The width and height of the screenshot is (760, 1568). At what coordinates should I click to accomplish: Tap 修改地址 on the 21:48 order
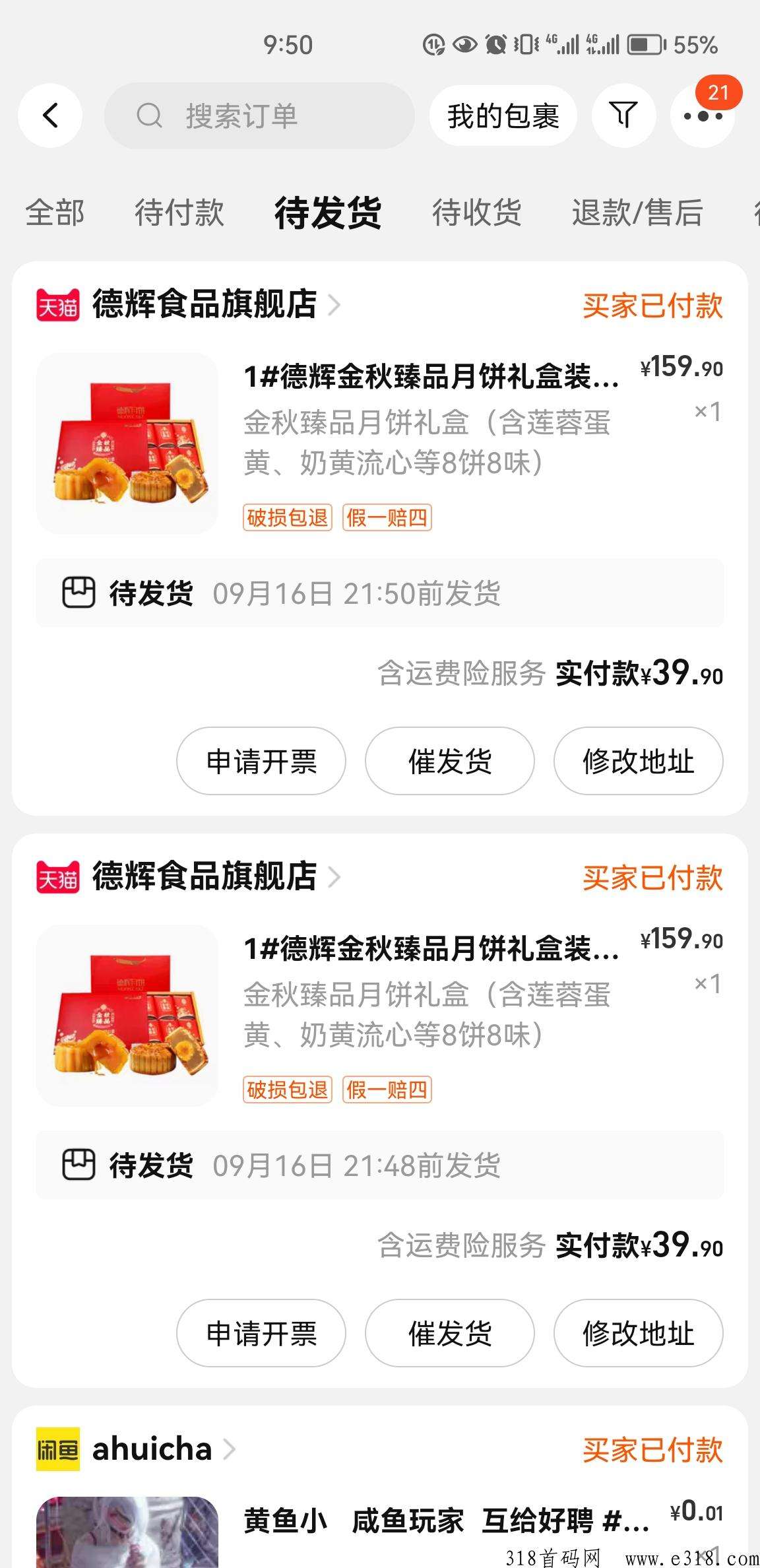click(x=638, y=1334)
